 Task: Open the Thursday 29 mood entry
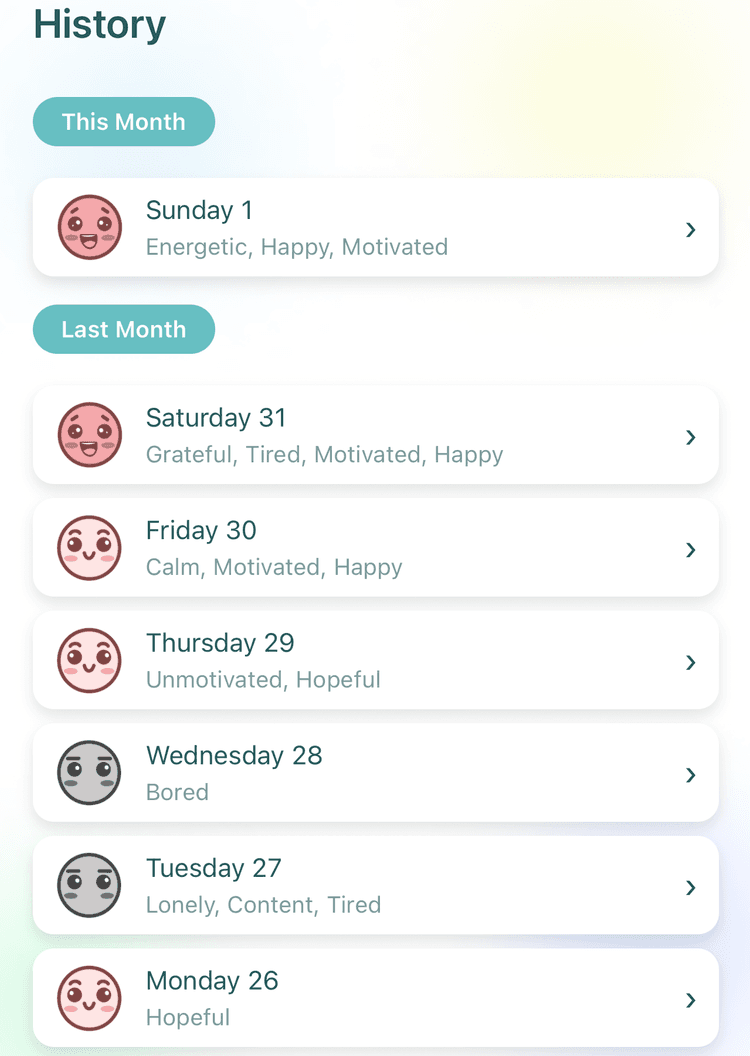(375, 661)
